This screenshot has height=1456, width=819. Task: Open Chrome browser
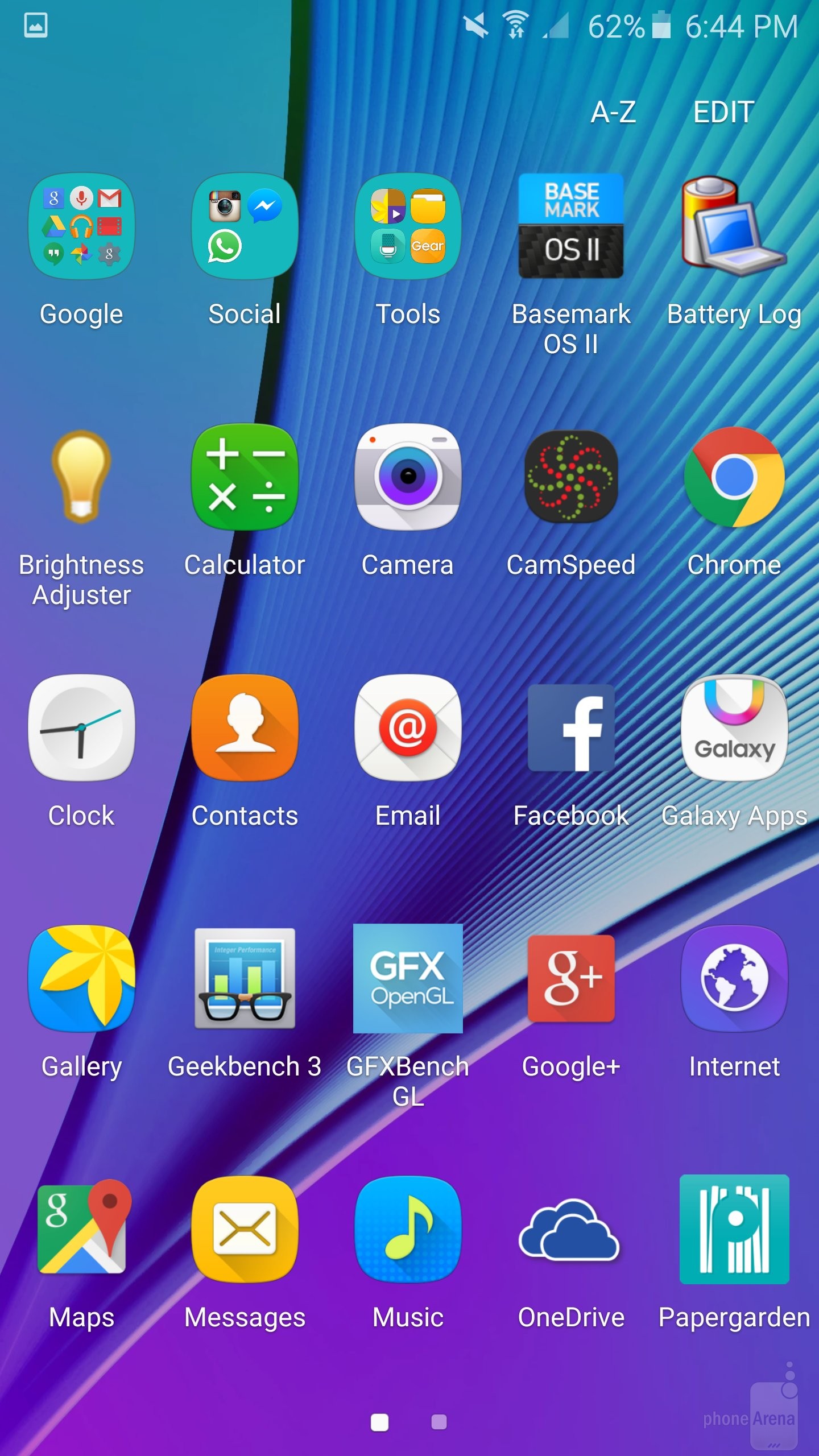tap(734, 477)
